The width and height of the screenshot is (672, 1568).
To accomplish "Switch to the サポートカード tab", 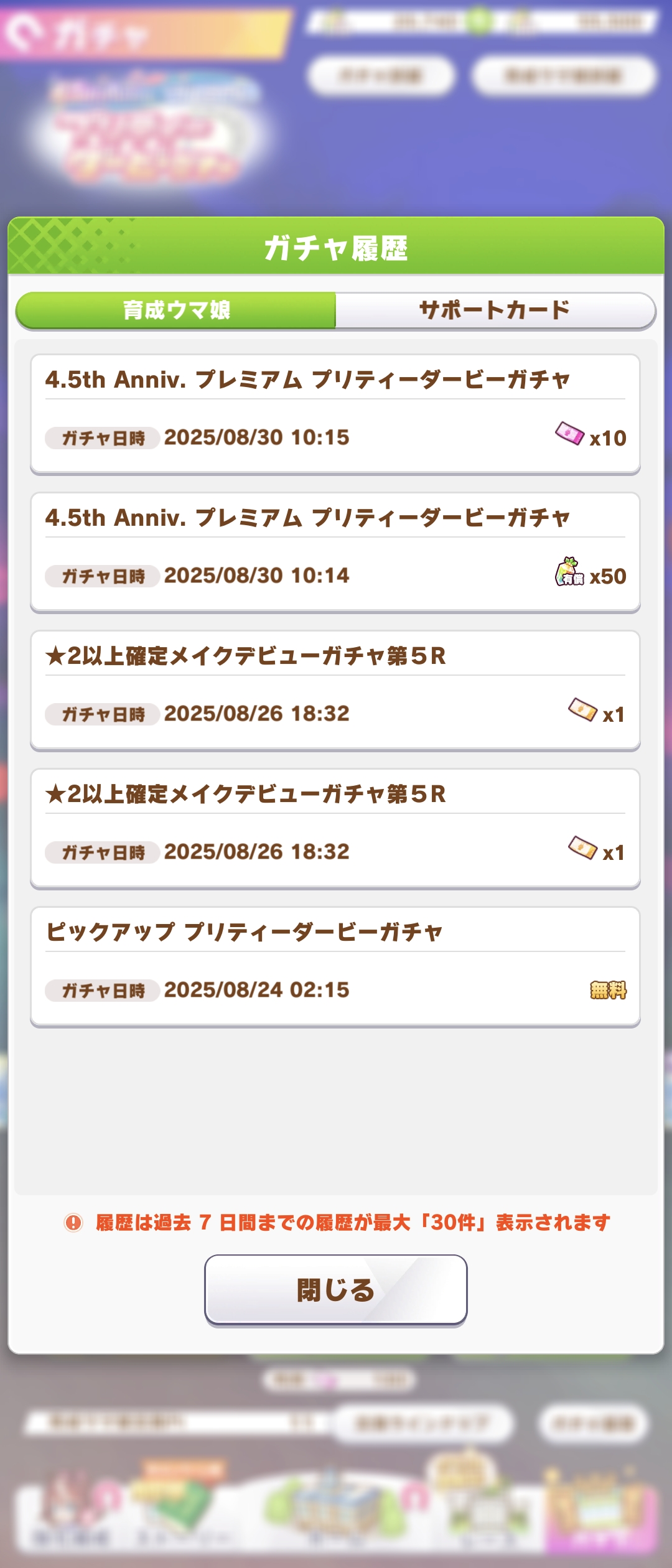I will 495,310.
